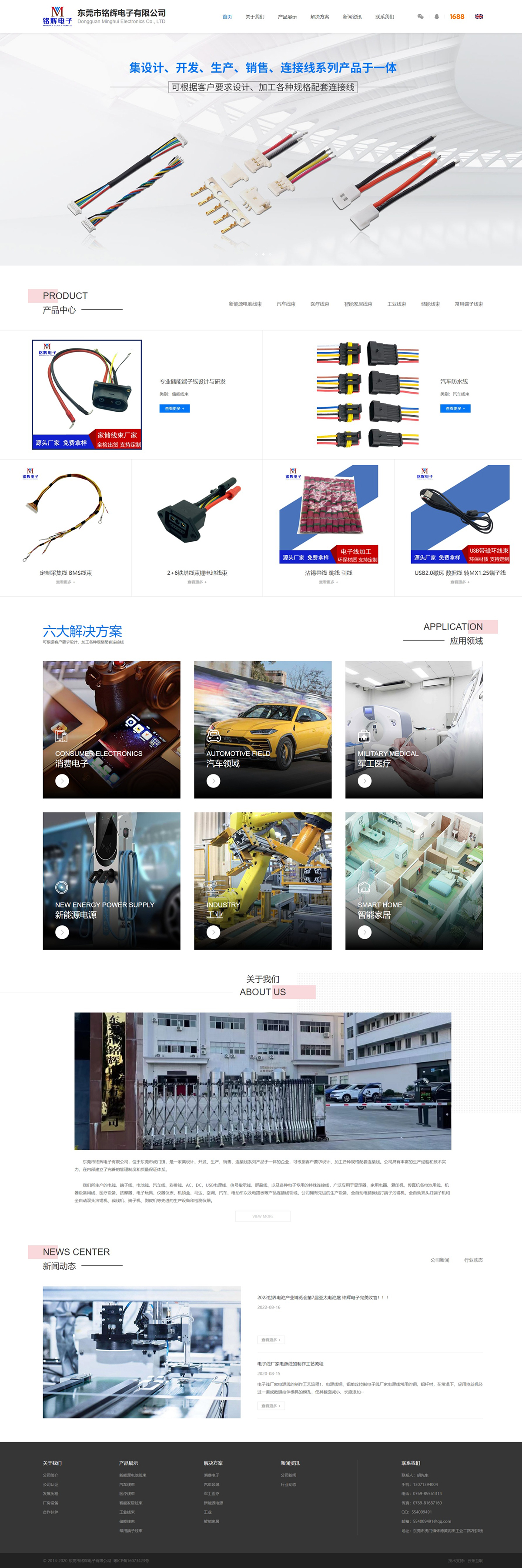Tap 查看更多 under 电子线厂家电源线的制作工艺流程
Viewport: 522px width, 1568px height.
(x=271, y=1406)
